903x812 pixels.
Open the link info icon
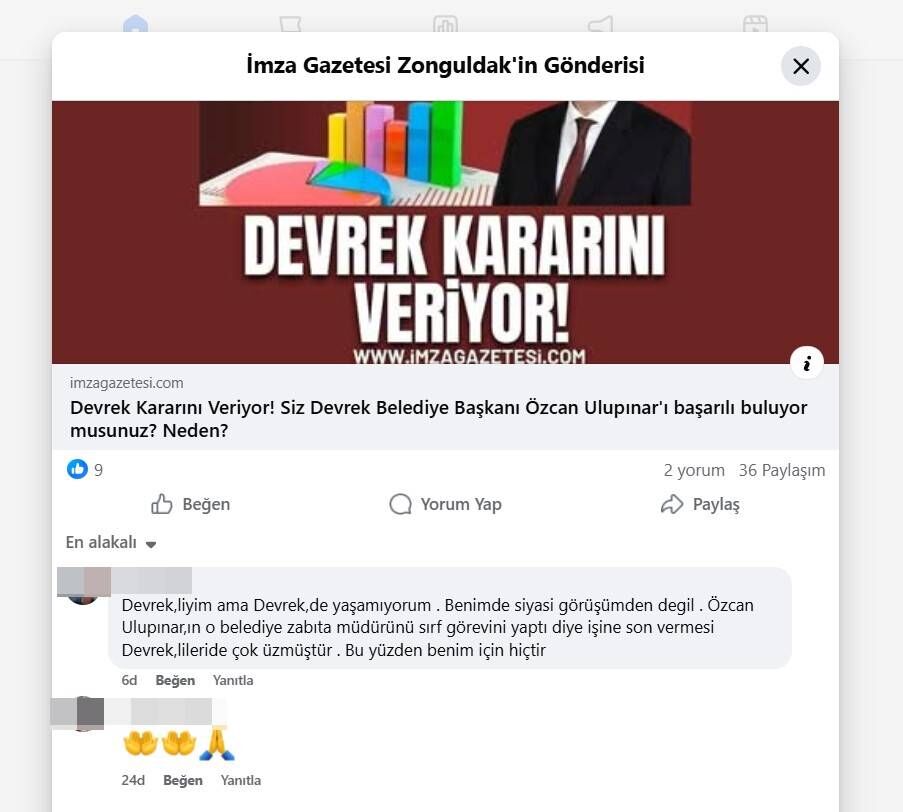click(806, 362)
